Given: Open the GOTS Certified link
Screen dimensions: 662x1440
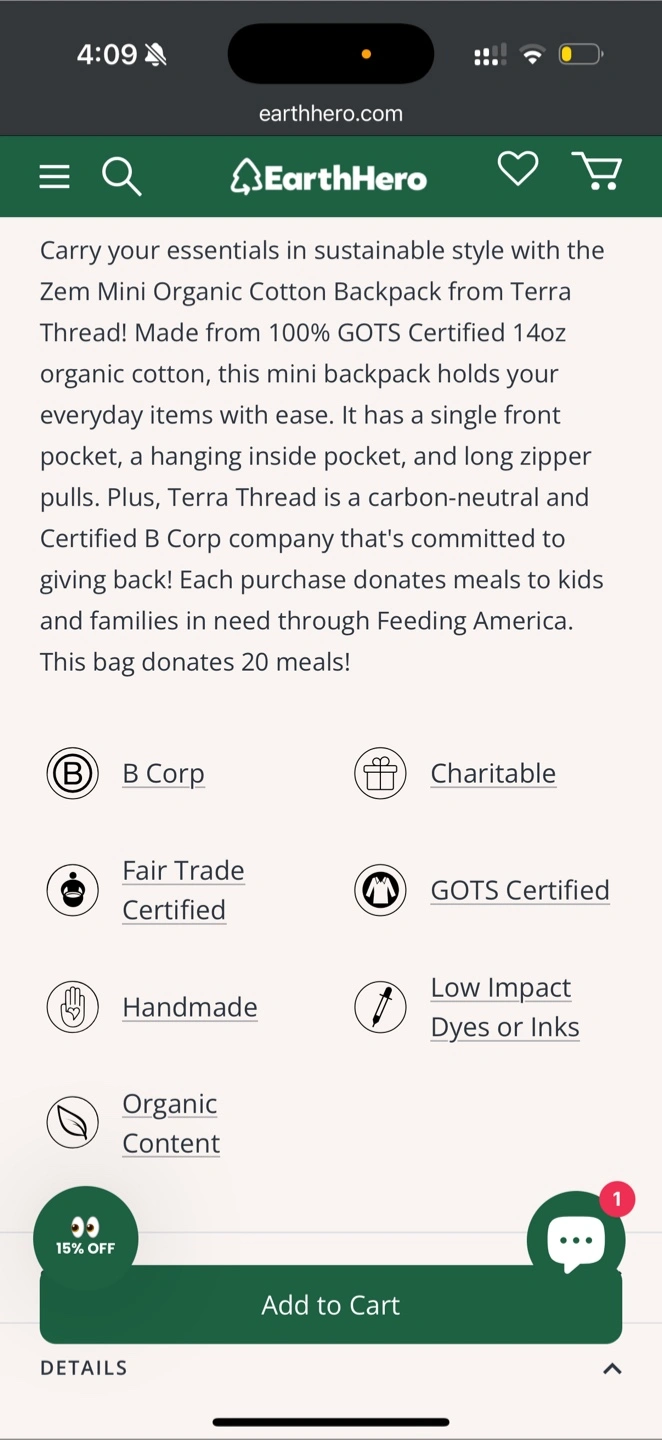Looking at the screenshot, I should [x=520, y=890].
